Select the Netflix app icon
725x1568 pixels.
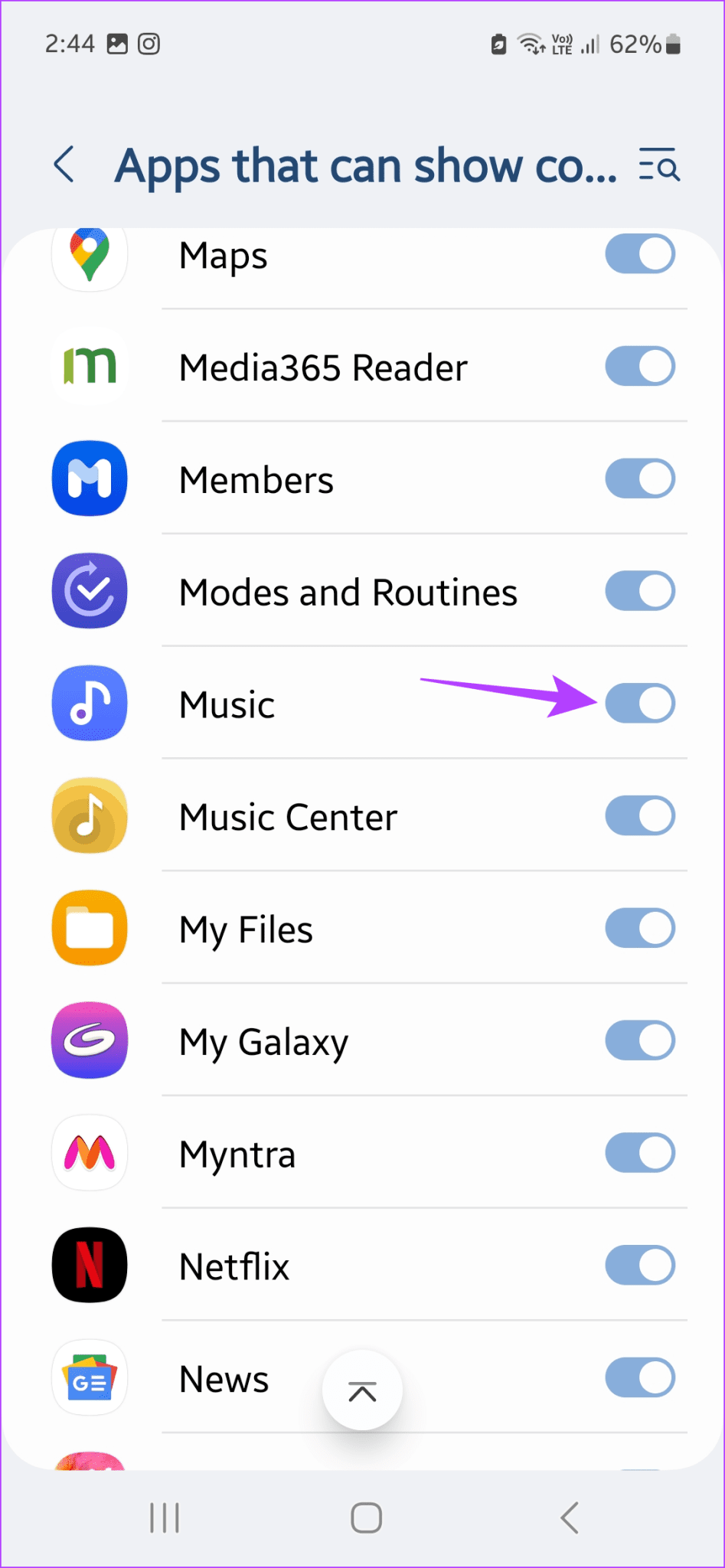point(90,1265)
